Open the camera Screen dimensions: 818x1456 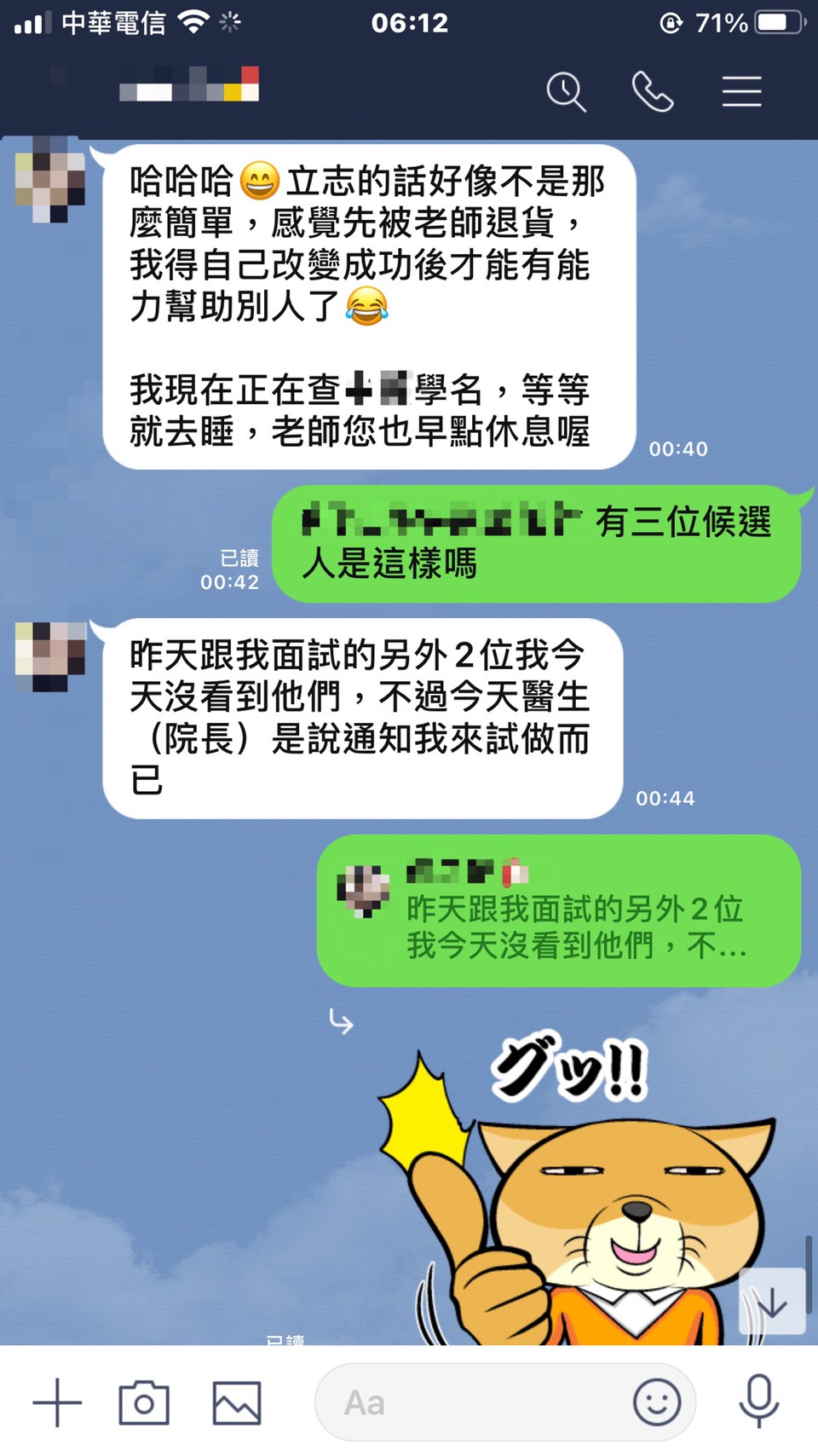[x=144, y=1402]
